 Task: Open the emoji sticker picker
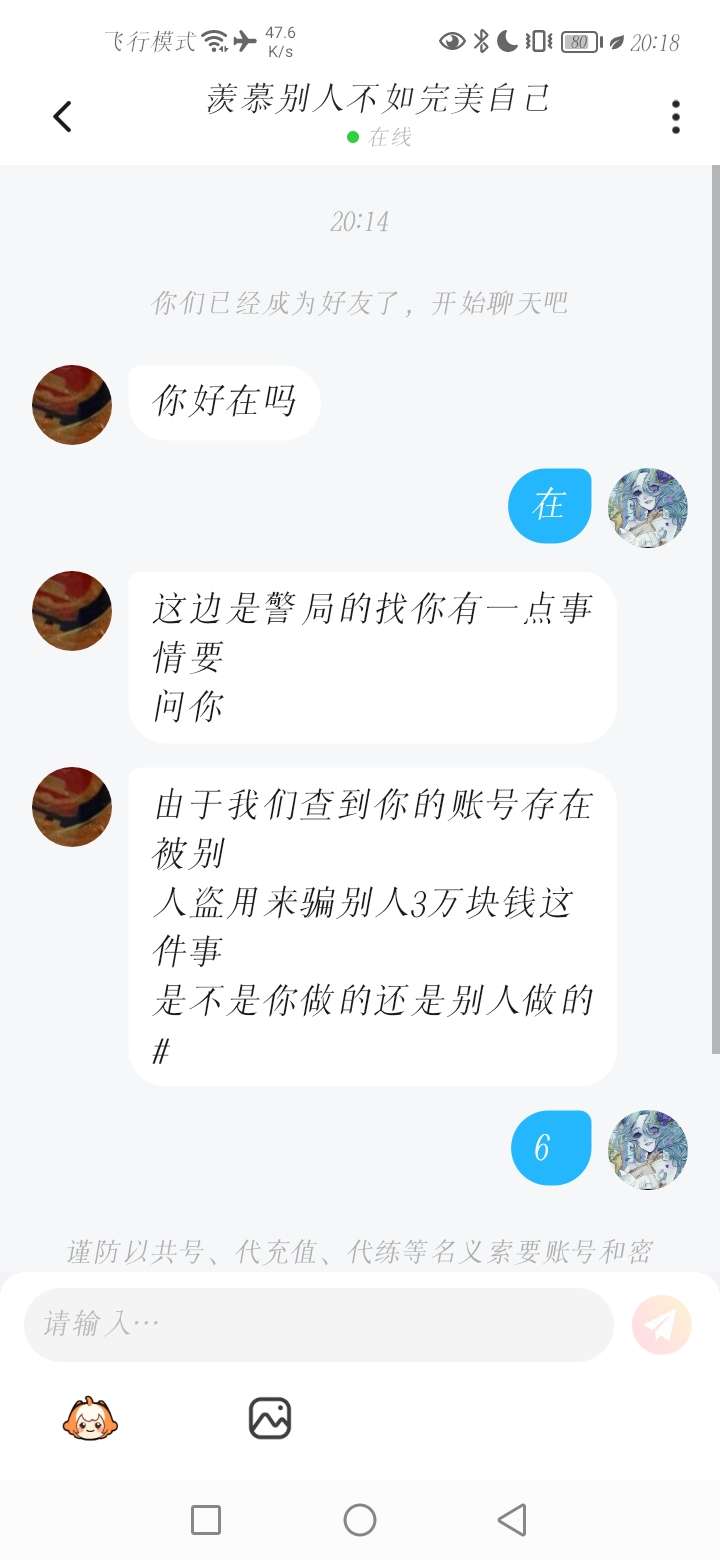[x=90, y=1418]
